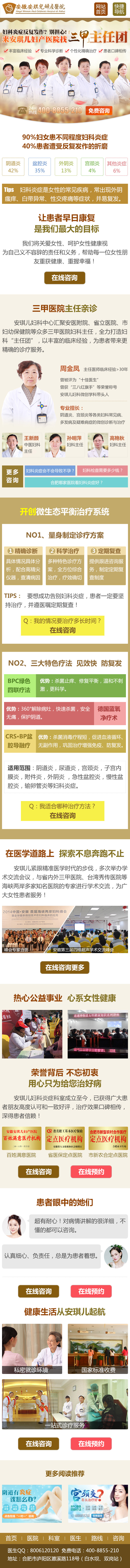The image size is (130, 1568).
Task: Tap 在线咨询 under 我的情况要治疗多长时间
Action: coord(63,630)
